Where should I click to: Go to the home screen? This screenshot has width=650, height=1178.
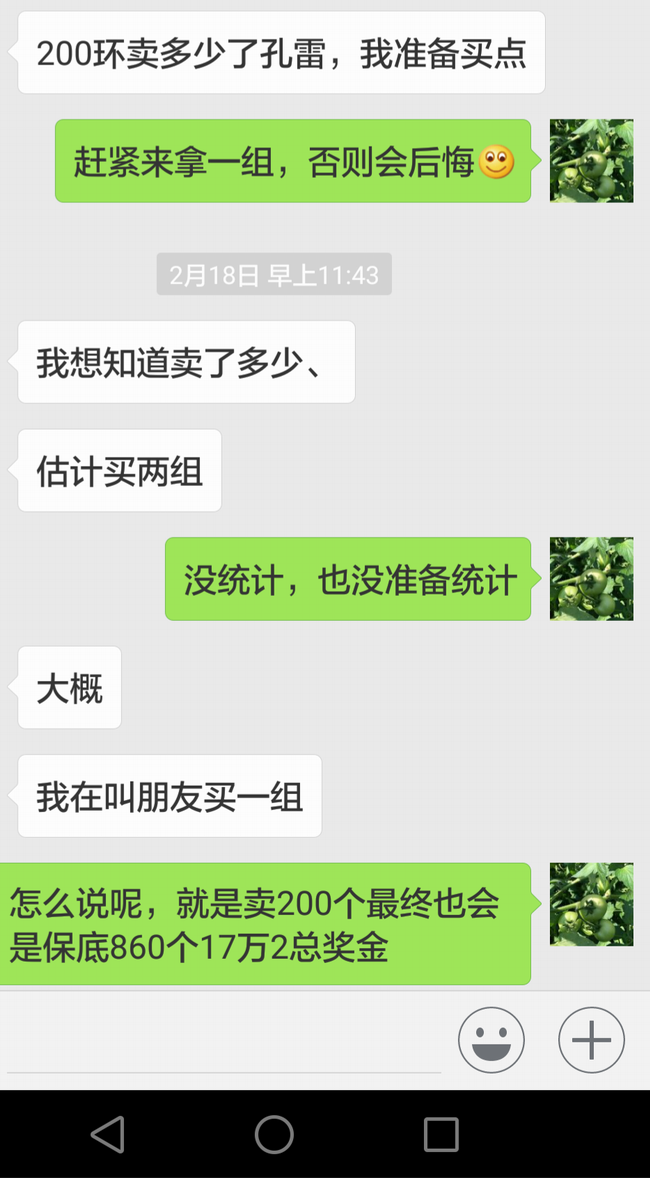274,1134
